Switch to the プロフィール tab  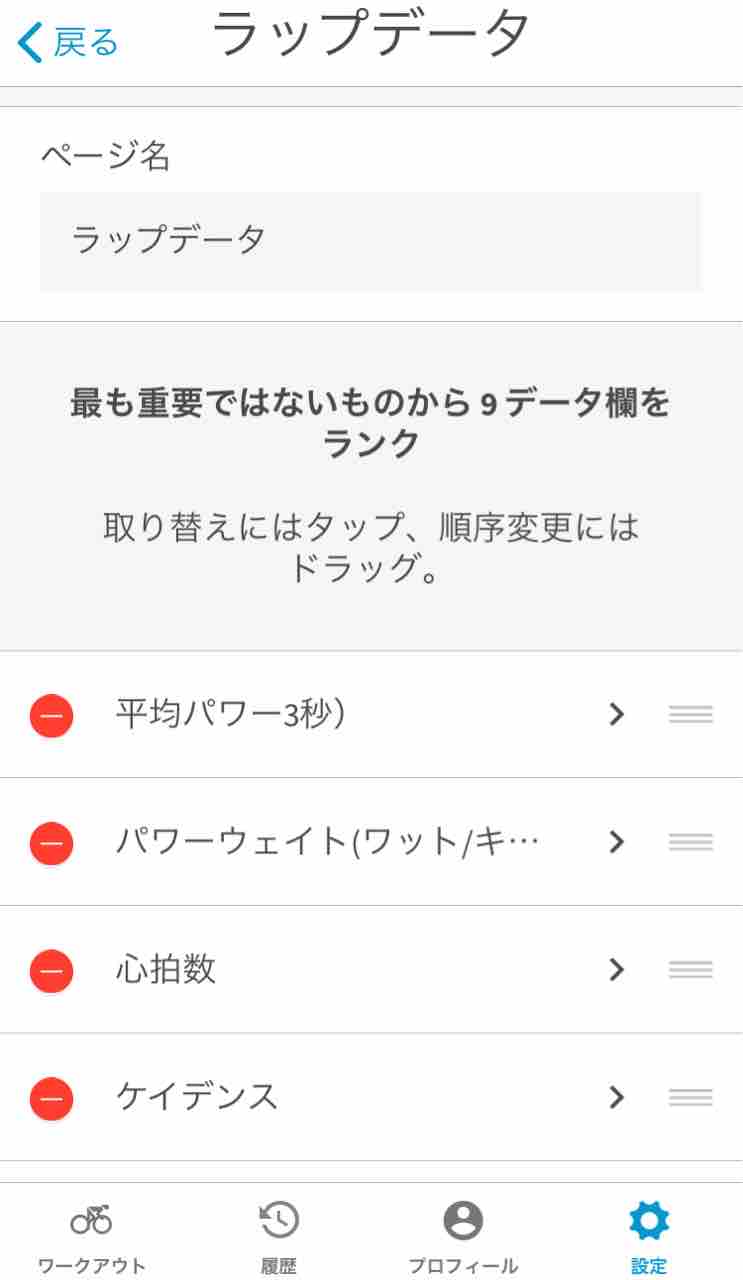[x=463, y=1237]
